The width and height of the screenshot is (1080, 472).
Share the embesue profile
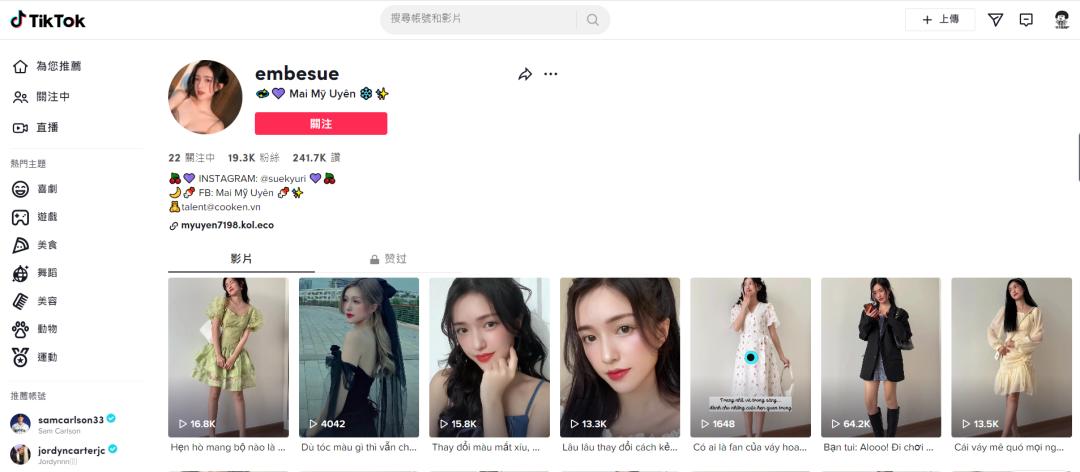[525, 74]
